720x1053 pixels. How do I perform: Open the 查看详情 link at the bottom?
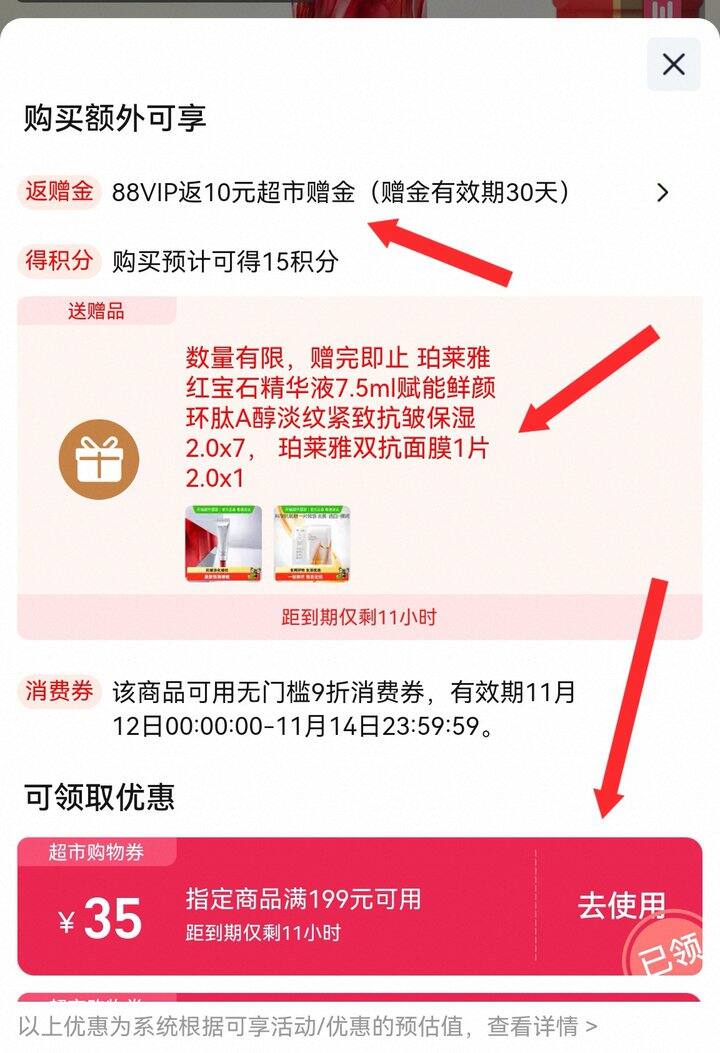coord(542,1027)
